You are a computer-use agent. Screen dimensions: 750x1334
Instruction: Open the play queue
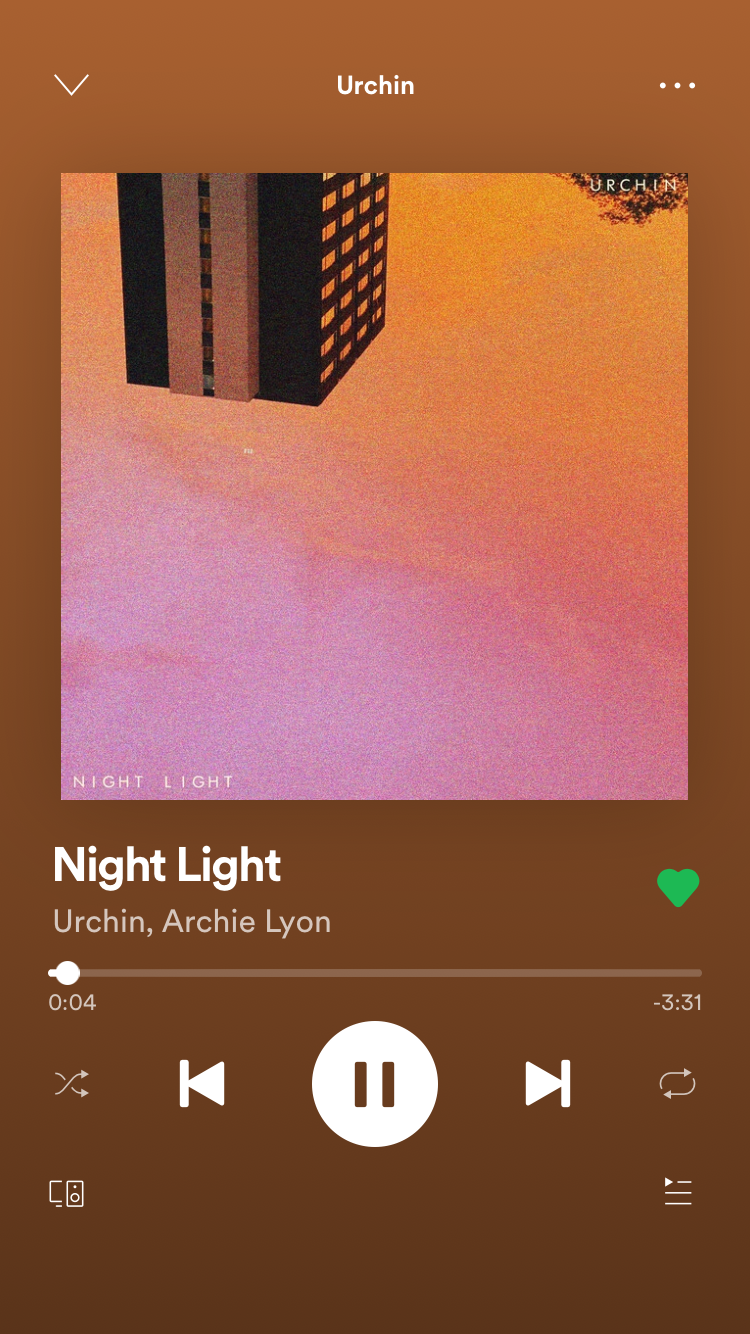pyautogui.click(x=678, y=1192)
